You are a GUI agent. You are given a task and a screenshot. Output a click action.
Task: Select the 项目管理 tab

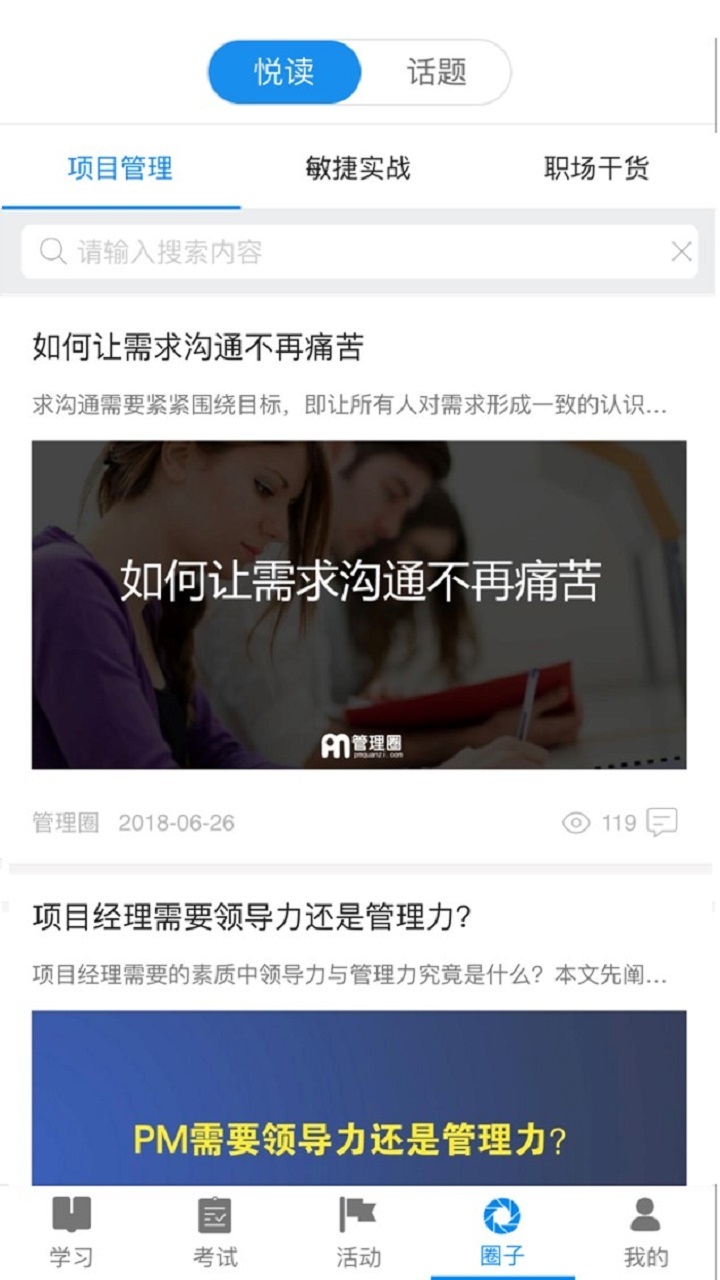(x=120, y=167)
